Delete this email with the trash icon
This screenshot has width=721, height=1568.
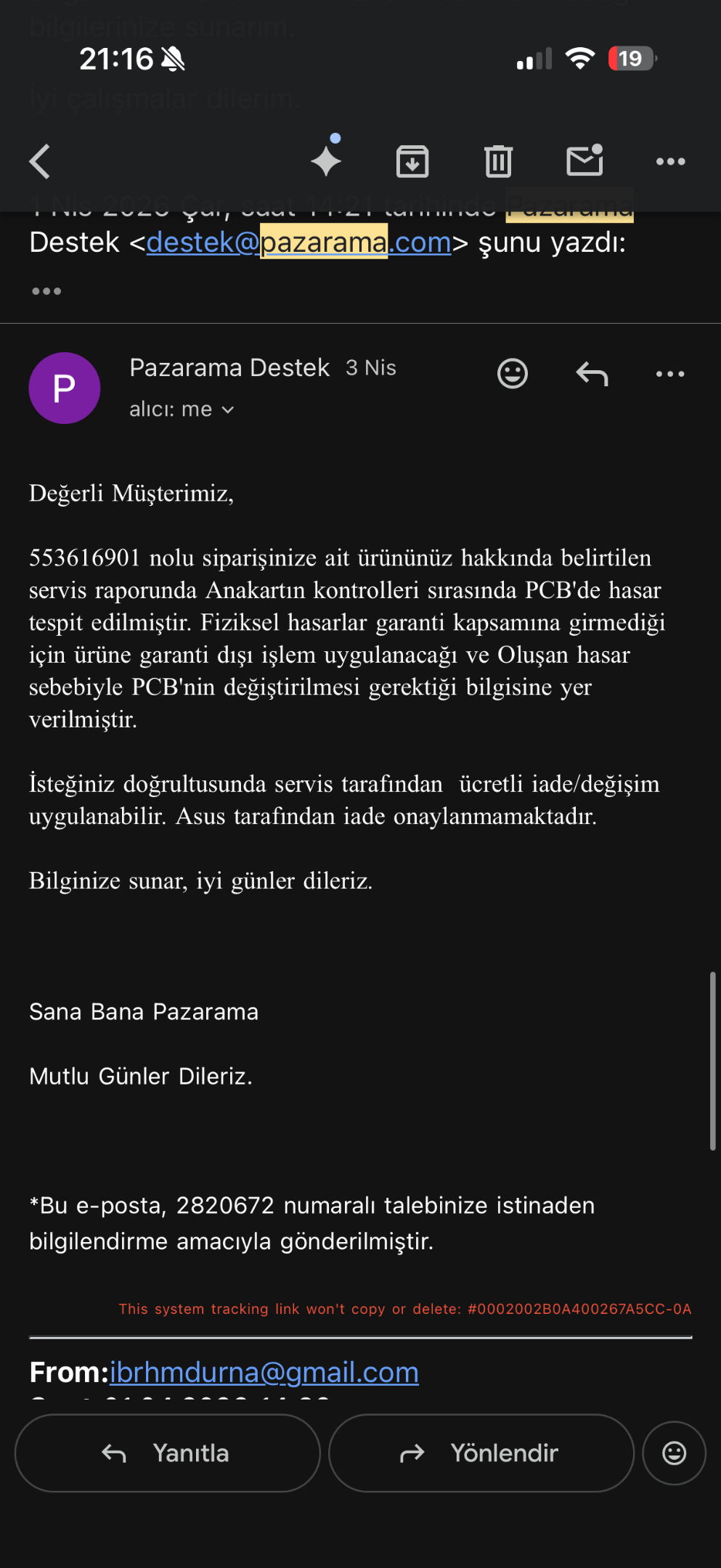(x=498, y=161)
